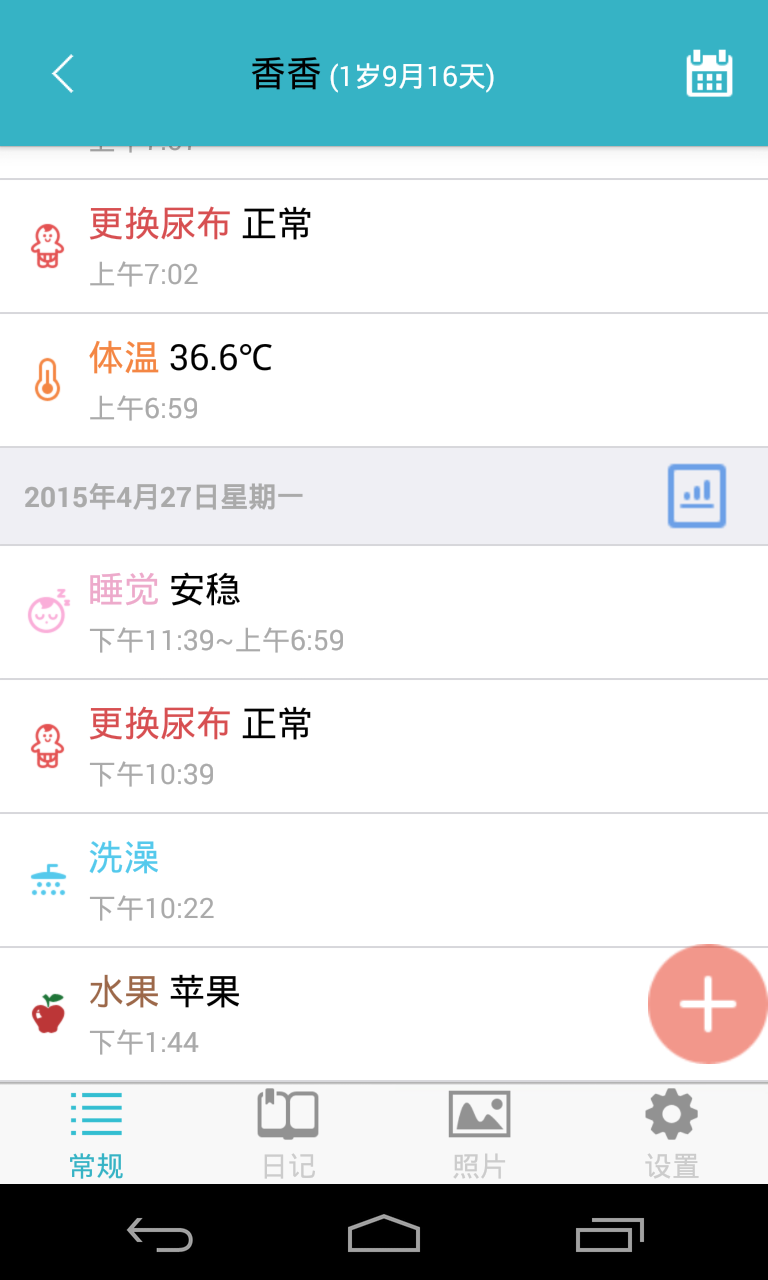768x1280 pixels.
Task: Switch to the 日记 diary tab
Action: [x=287, y=1133]
